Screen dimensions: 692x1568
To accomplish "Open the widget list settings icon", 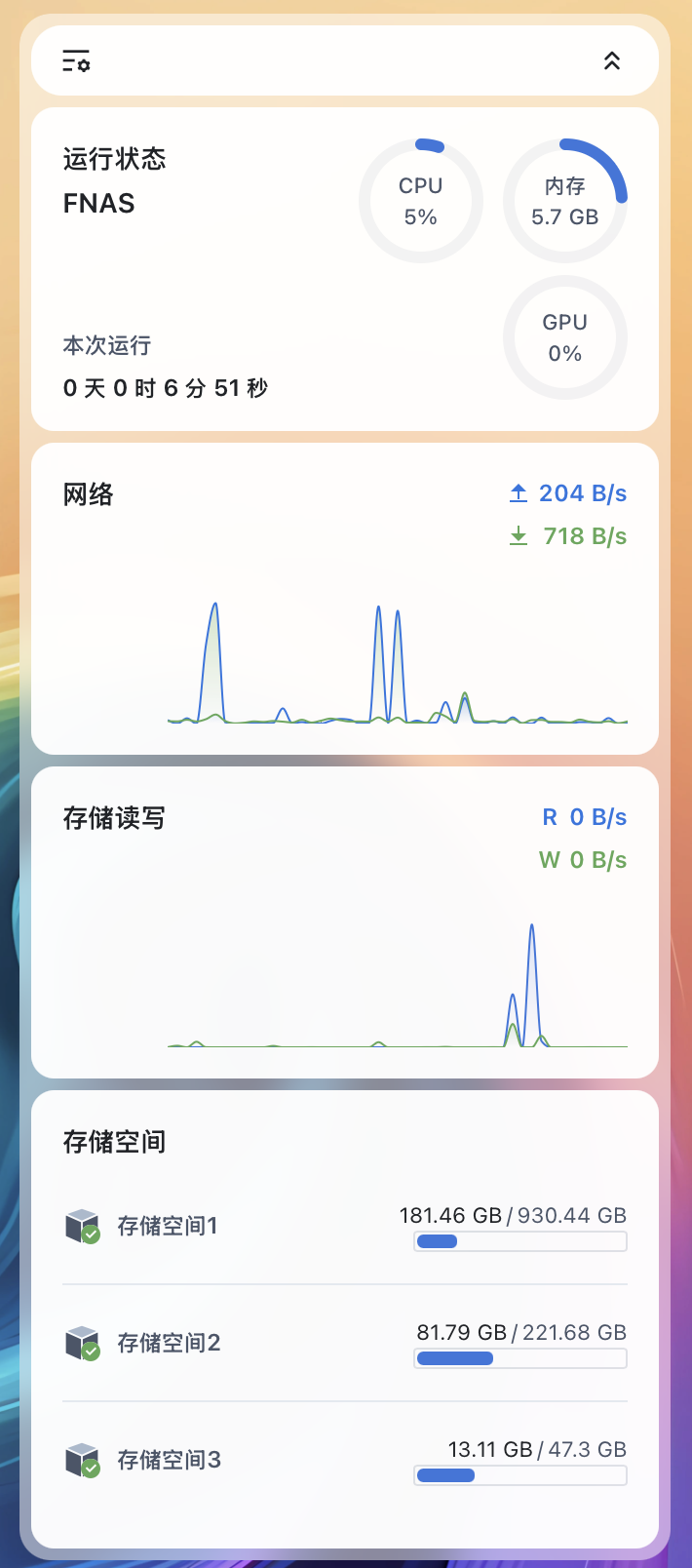I will coord(76,61).
